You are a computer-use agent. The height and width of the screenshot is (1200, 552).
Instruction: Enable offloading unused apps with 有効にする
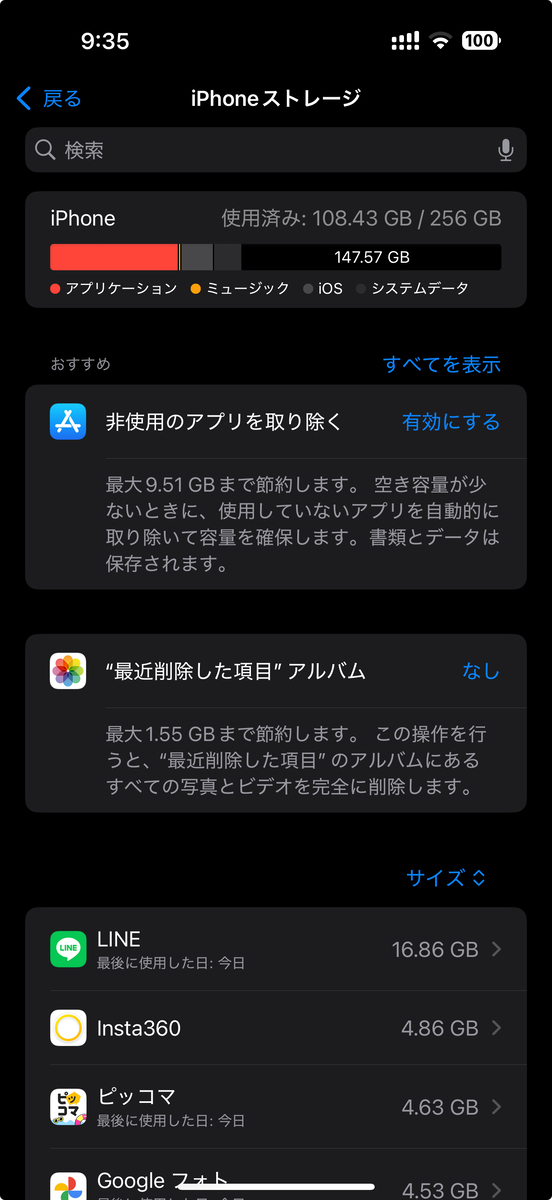pos(451,422)
